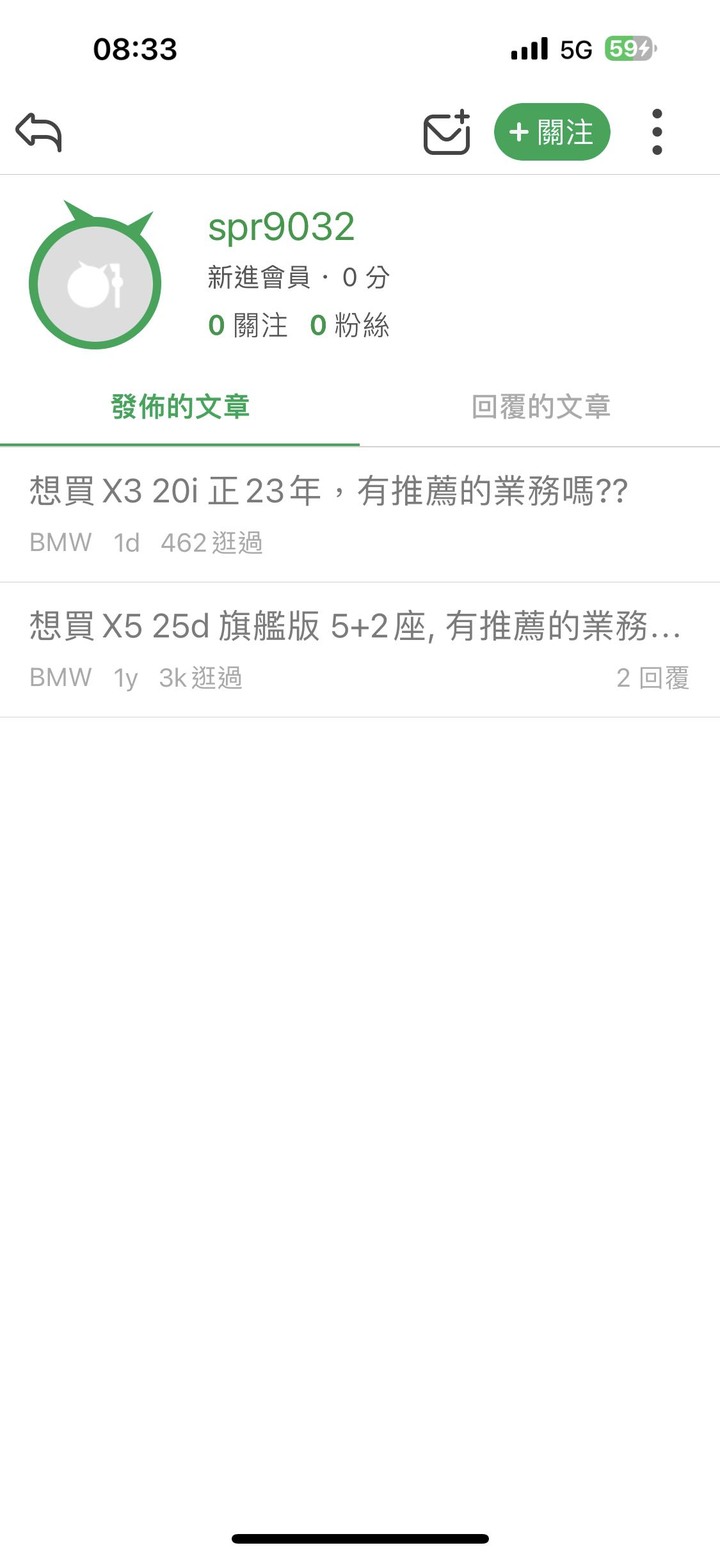Open the three-dot overflow menu
Screen dimensions: 720x1559
(x=657, y=132)
